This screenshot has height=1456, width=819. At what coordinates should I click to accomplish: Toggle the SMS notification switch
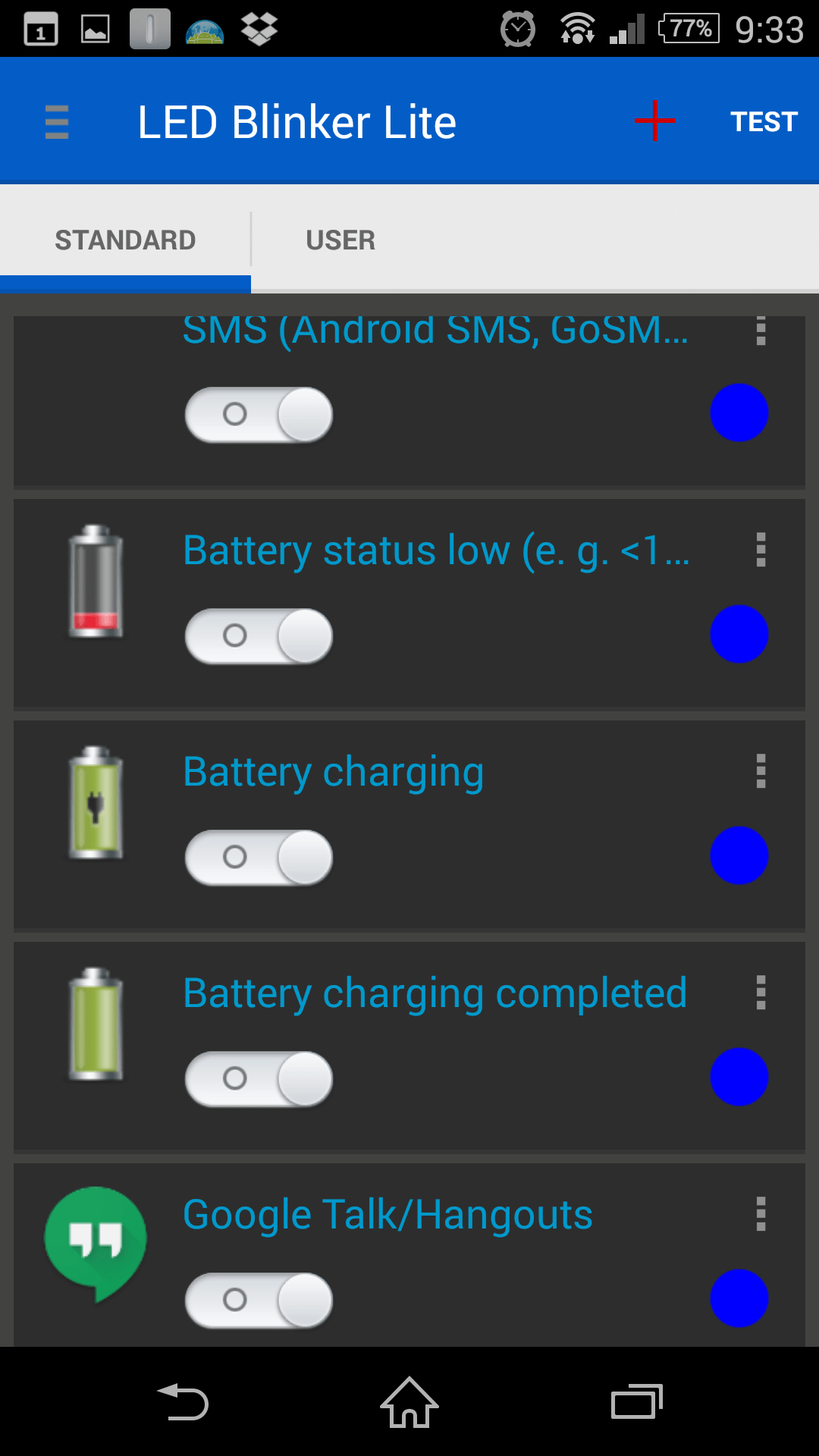click(x=259, y=415)
